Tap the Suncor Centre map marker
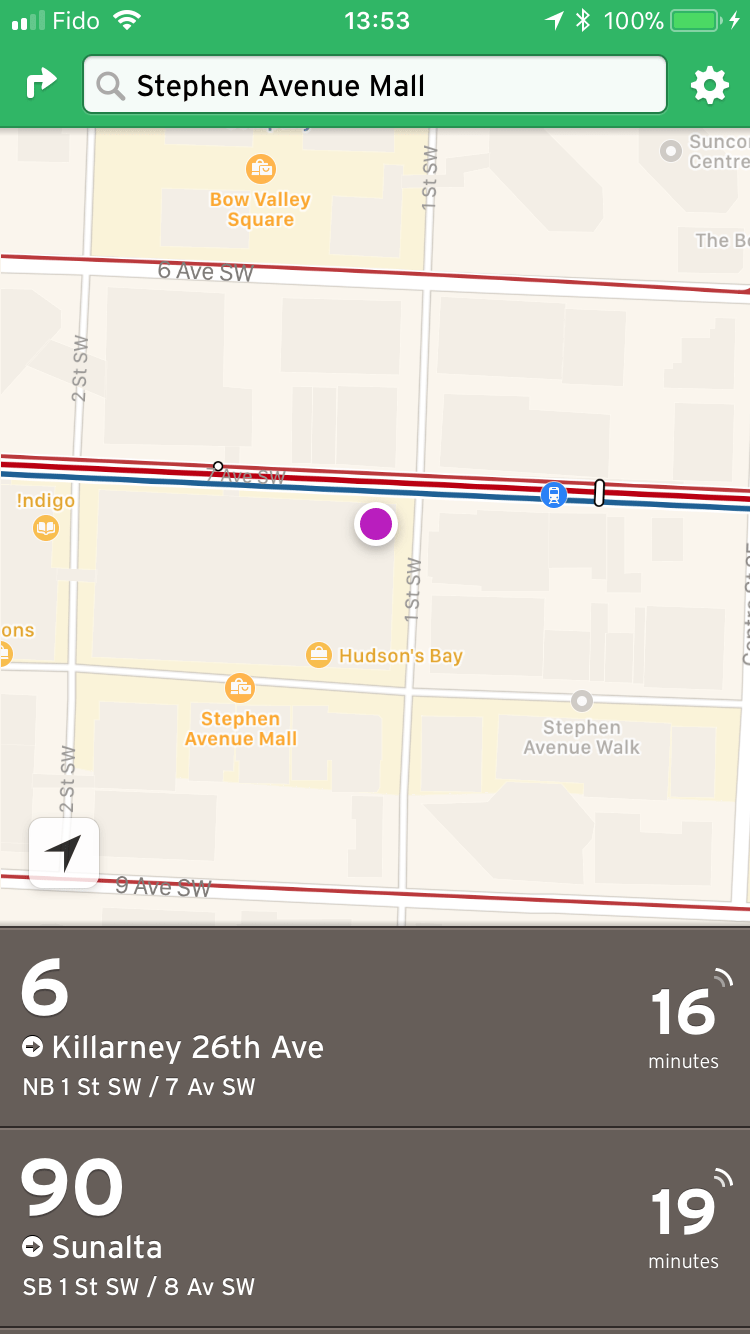The width and height of the screenshot is (750, 1334). pos(671,151)
